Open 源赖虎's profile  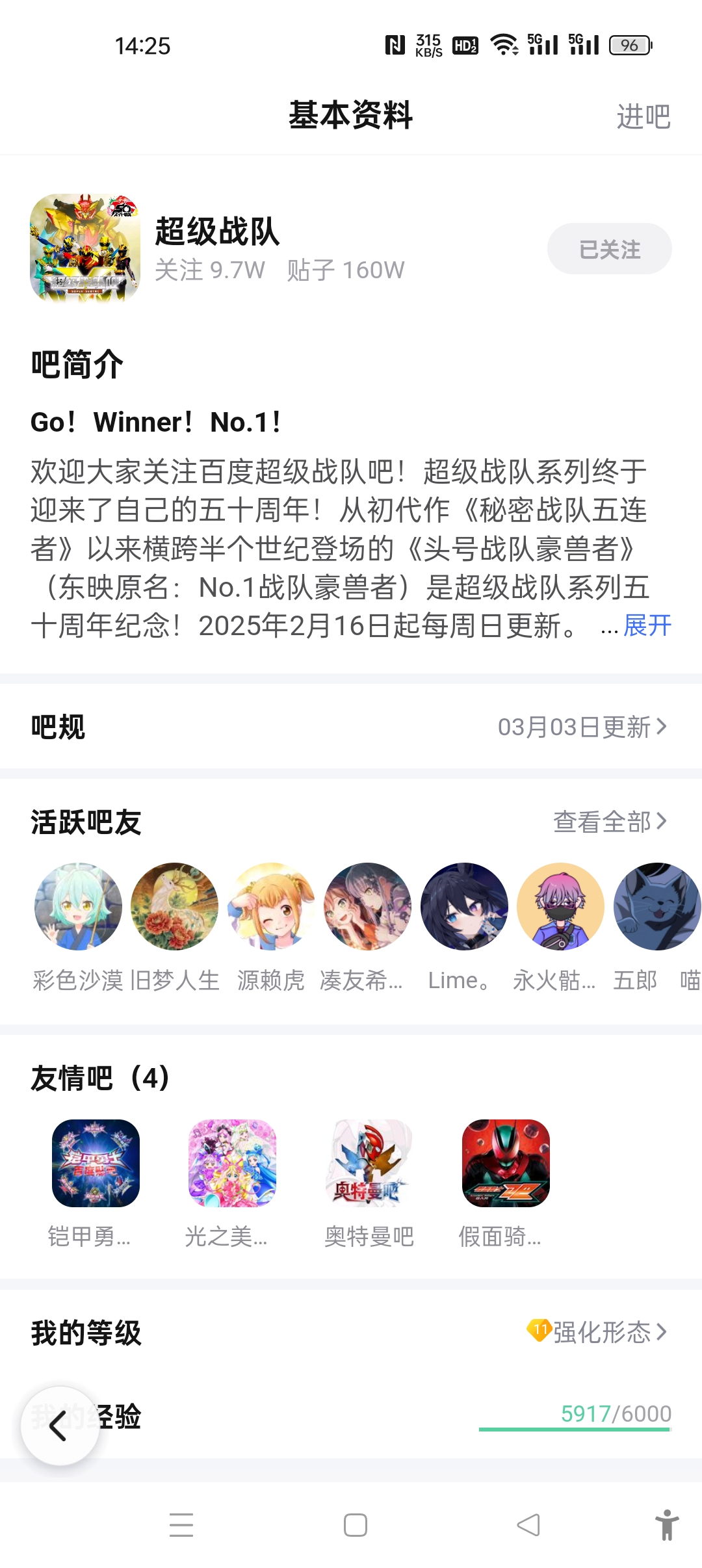click(x=271, y=907)
